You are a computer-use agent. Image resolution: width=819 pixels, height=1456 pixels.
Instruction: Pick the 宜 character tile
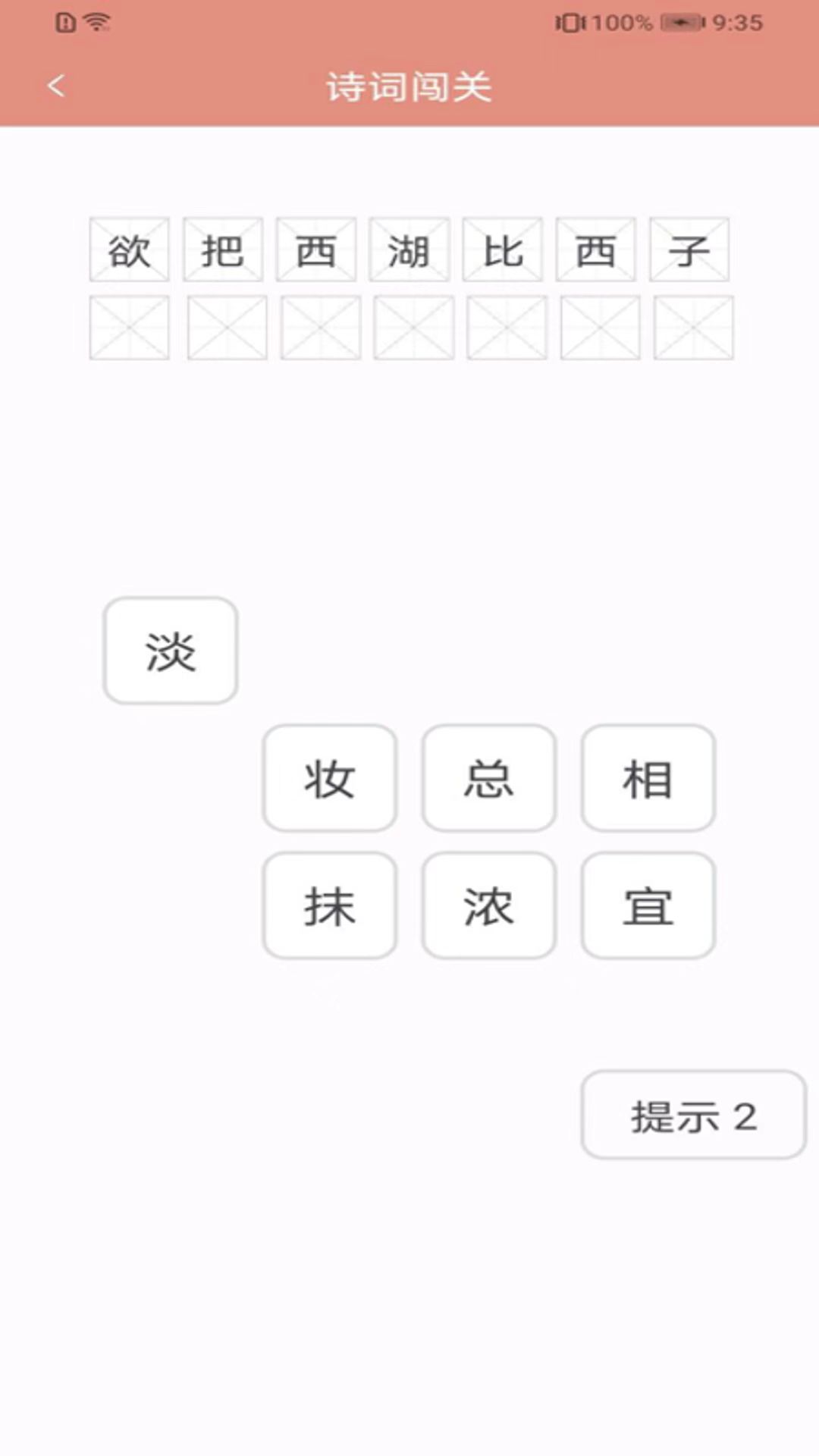(x=648, y=905)
